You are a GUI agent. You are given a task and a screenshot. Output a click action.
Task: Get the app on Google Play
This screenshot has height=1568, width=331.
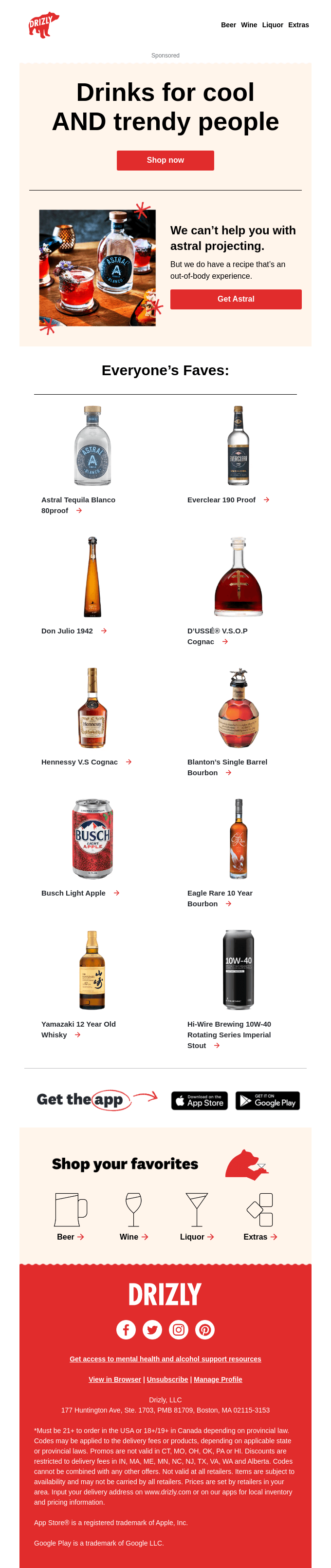coord(267,1101)
